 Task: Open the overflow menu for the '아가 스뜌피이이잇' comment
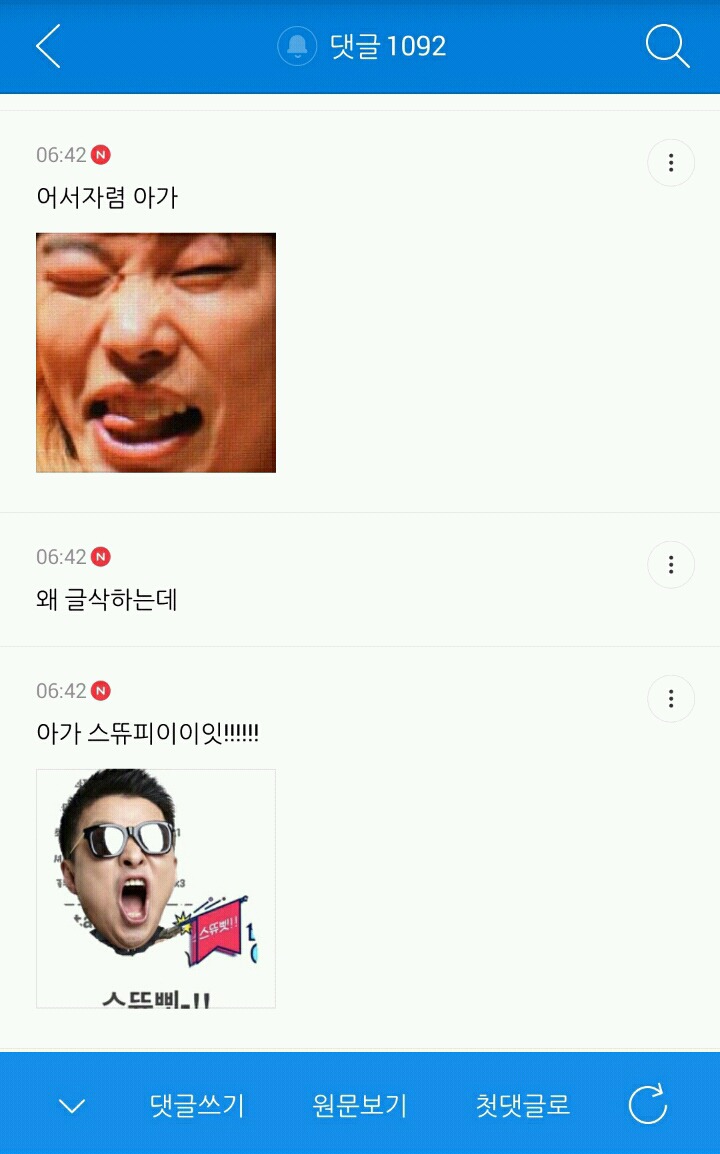(x=671, y=699)
